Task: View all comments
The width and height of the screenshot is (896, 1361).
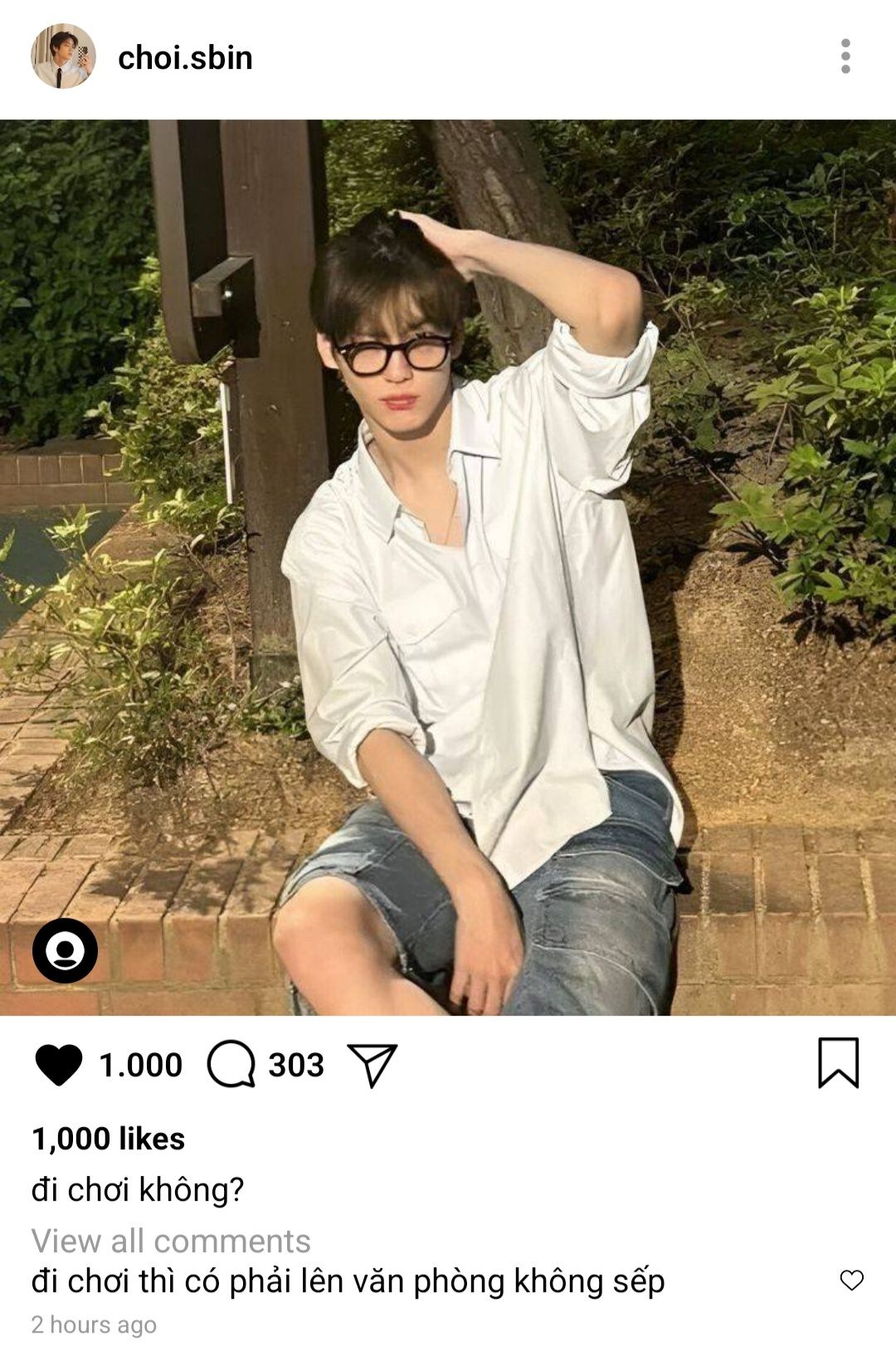Action: (x=171, y=1241)
